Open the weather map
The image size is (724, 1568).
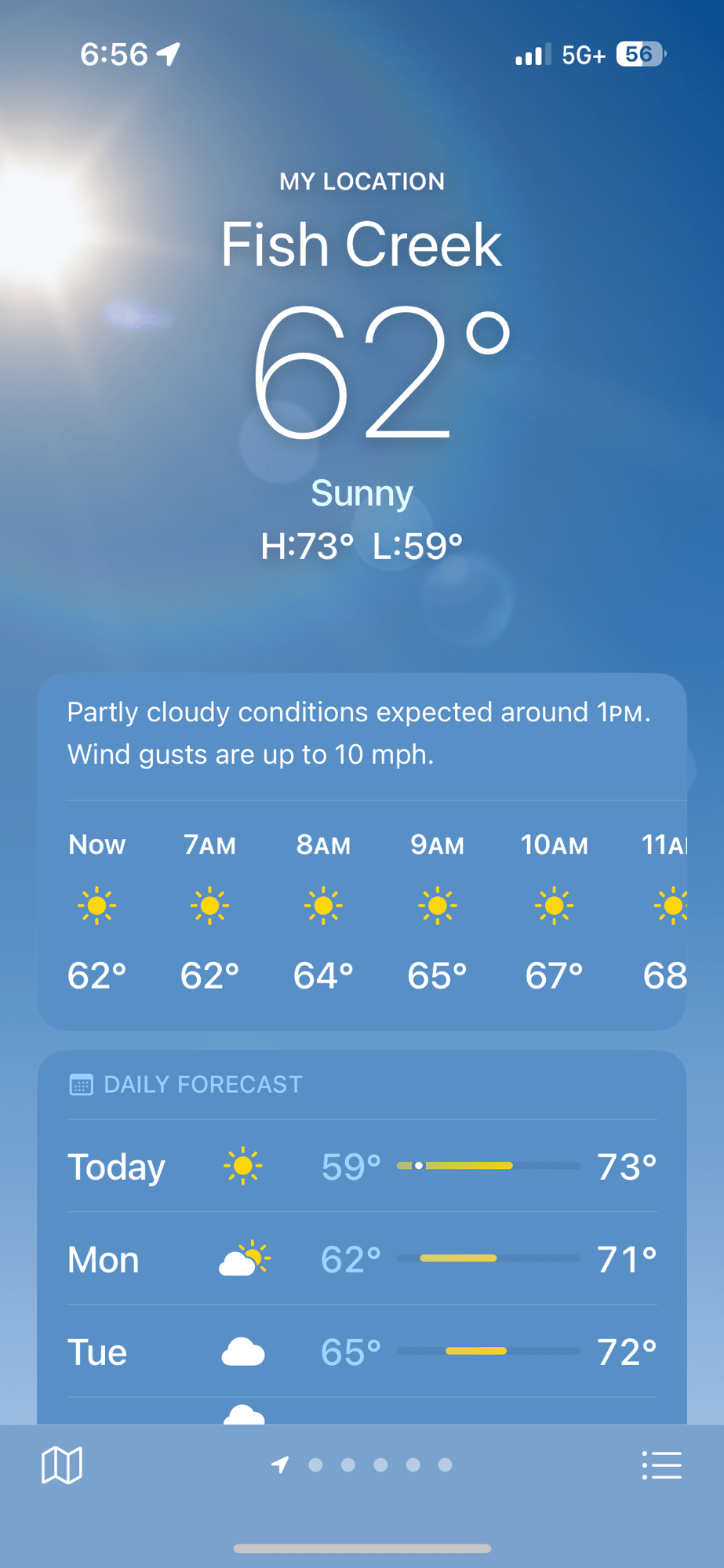click(62, 1465)
